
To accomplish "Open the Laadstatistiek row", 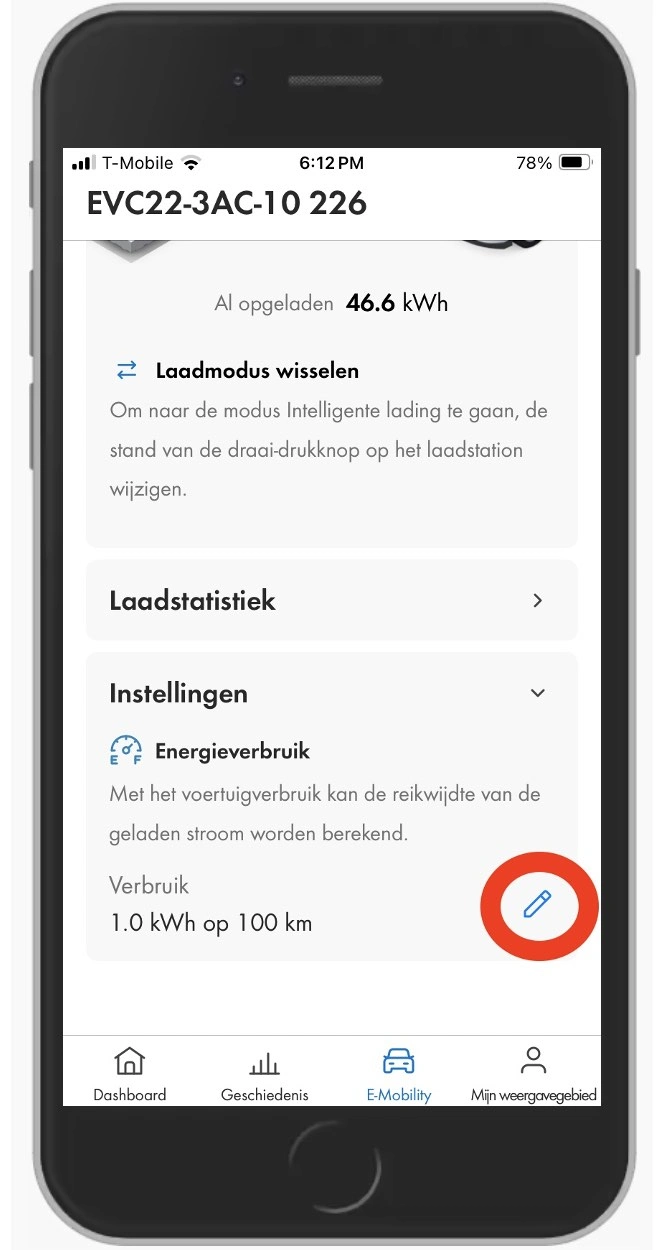I will [x=331, y=601].
